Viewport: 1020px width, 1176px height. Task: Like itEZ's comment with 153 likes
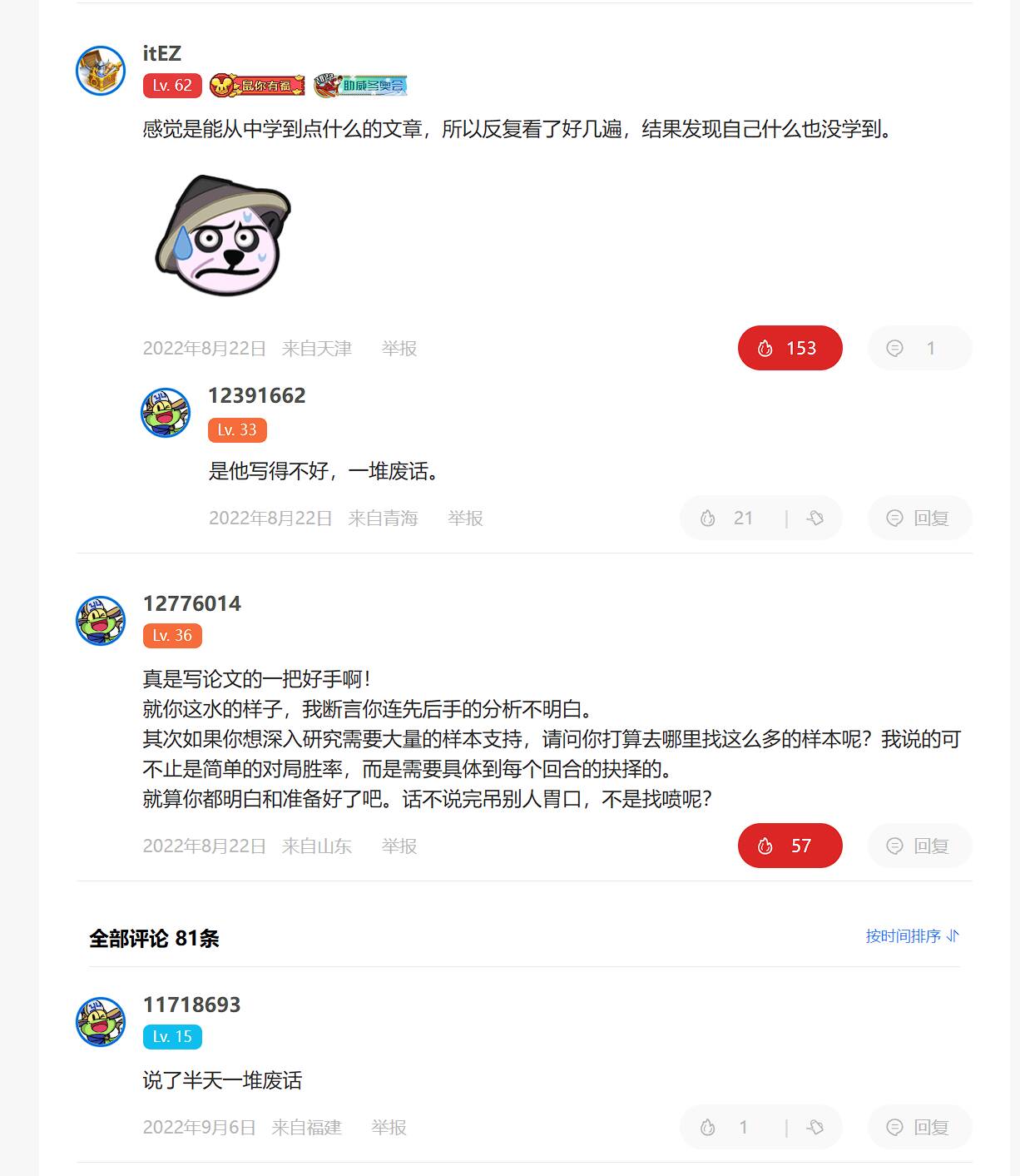789,348
